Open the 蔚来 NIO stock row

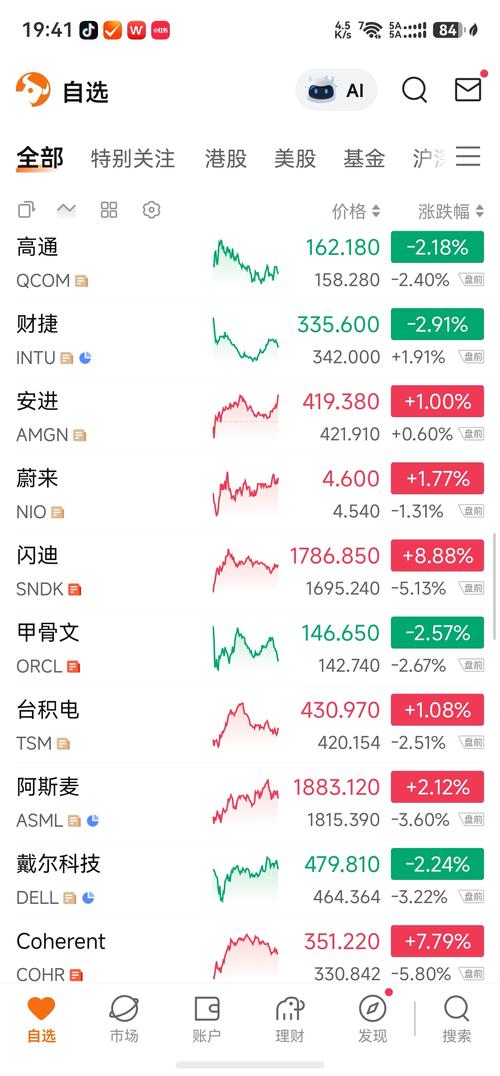pyautogui.click(x=250, y=494)
